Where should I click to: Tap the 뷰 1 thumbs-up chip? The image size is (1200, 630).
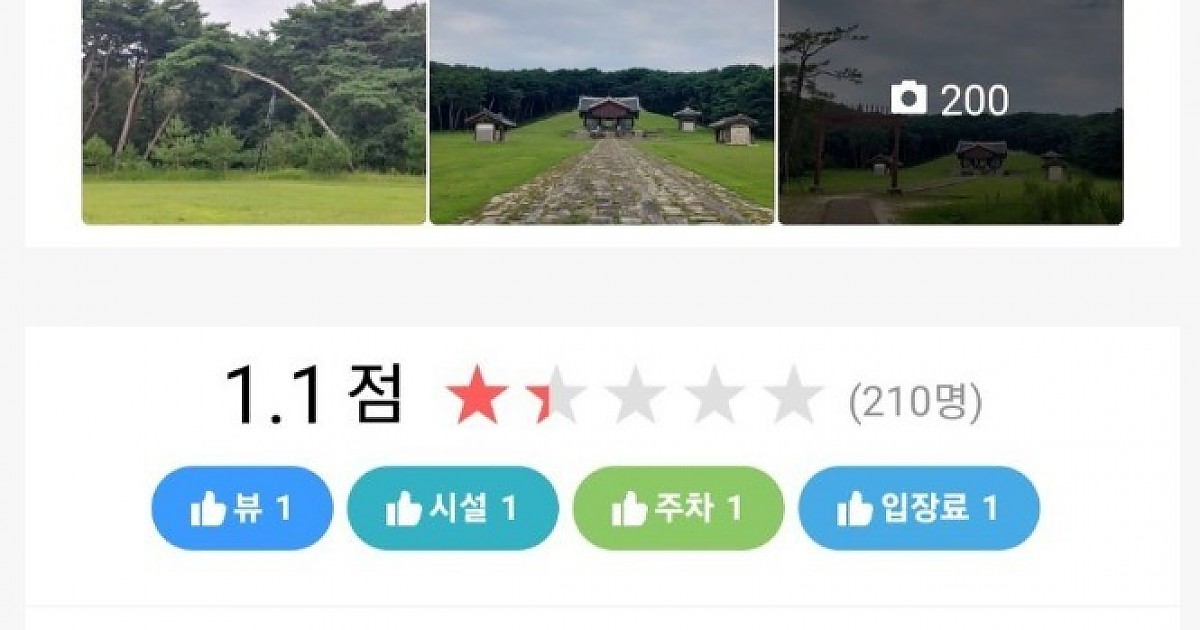tap(242, 508)
